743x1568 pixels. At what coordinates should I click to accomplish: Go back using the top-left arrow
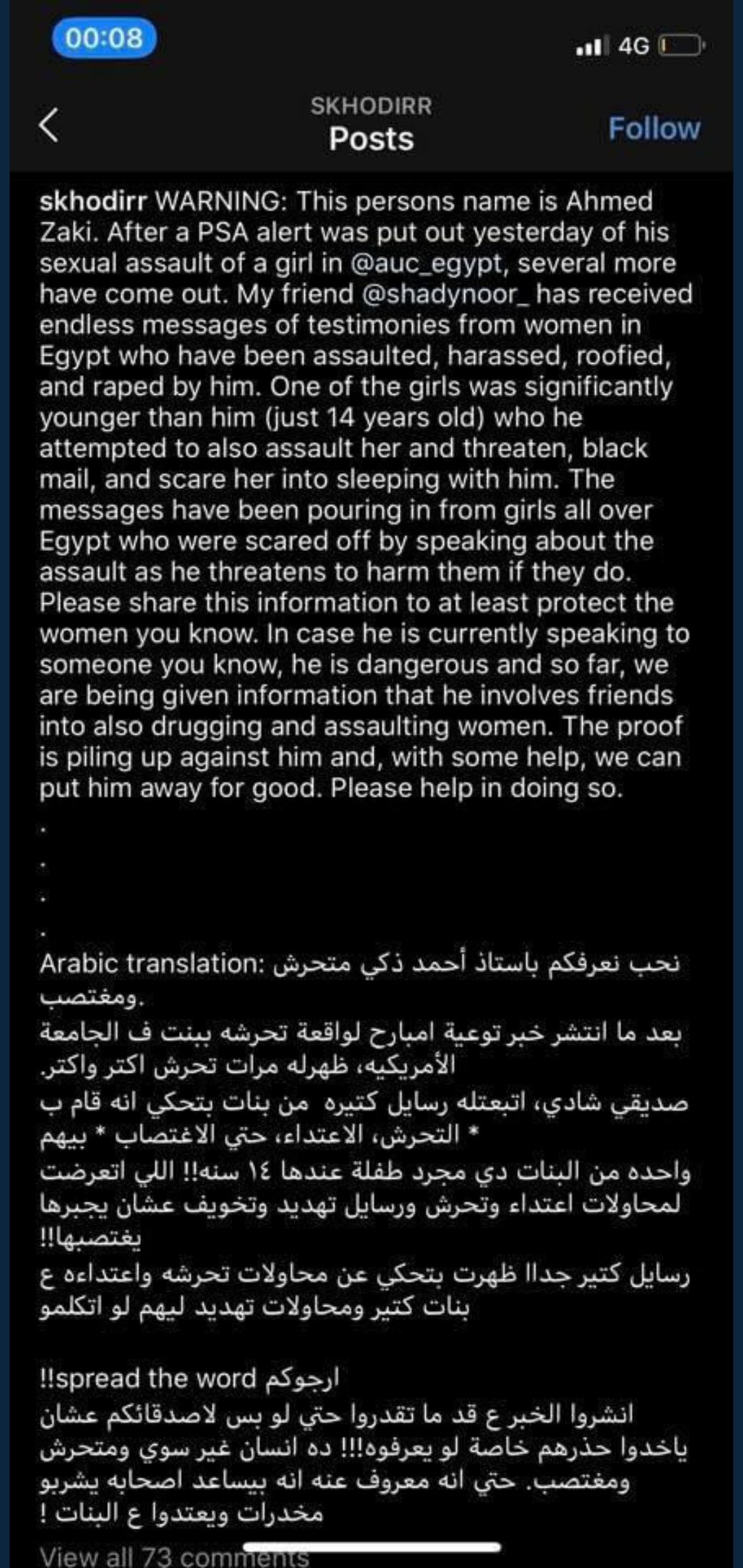pyautogui.click(x=48, y=126)
